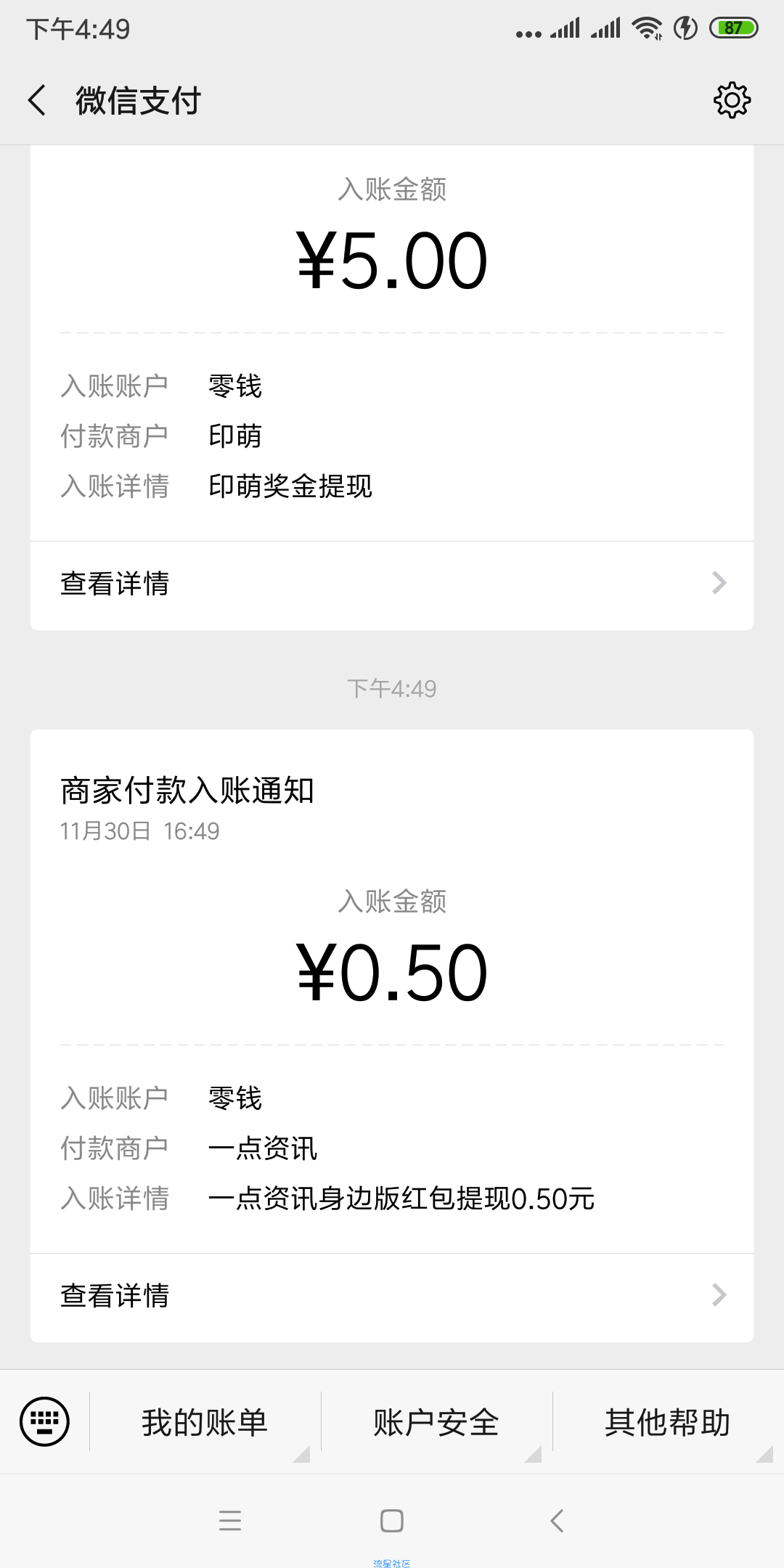
Task: Tap the system home button
Action: [392, 1521]
